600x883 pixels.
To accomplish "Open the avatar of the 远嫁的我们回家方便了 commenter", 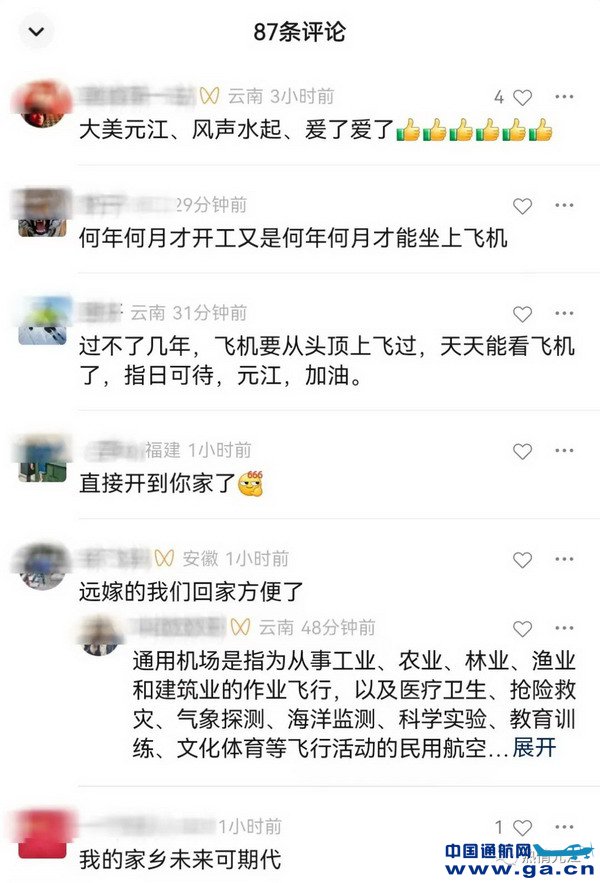I will coord(44,568).
